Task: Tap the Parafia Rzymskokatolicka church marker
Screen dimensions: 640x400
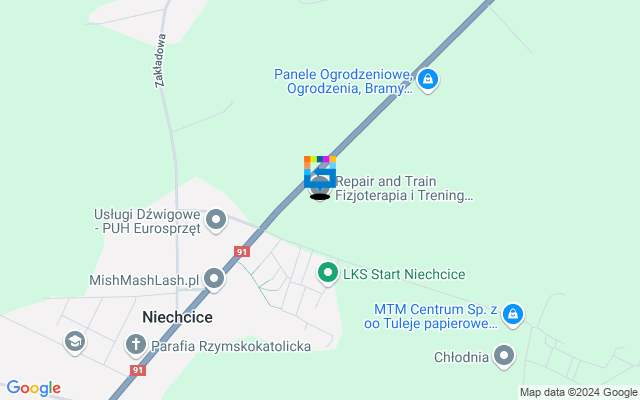Action: point(136,345)
